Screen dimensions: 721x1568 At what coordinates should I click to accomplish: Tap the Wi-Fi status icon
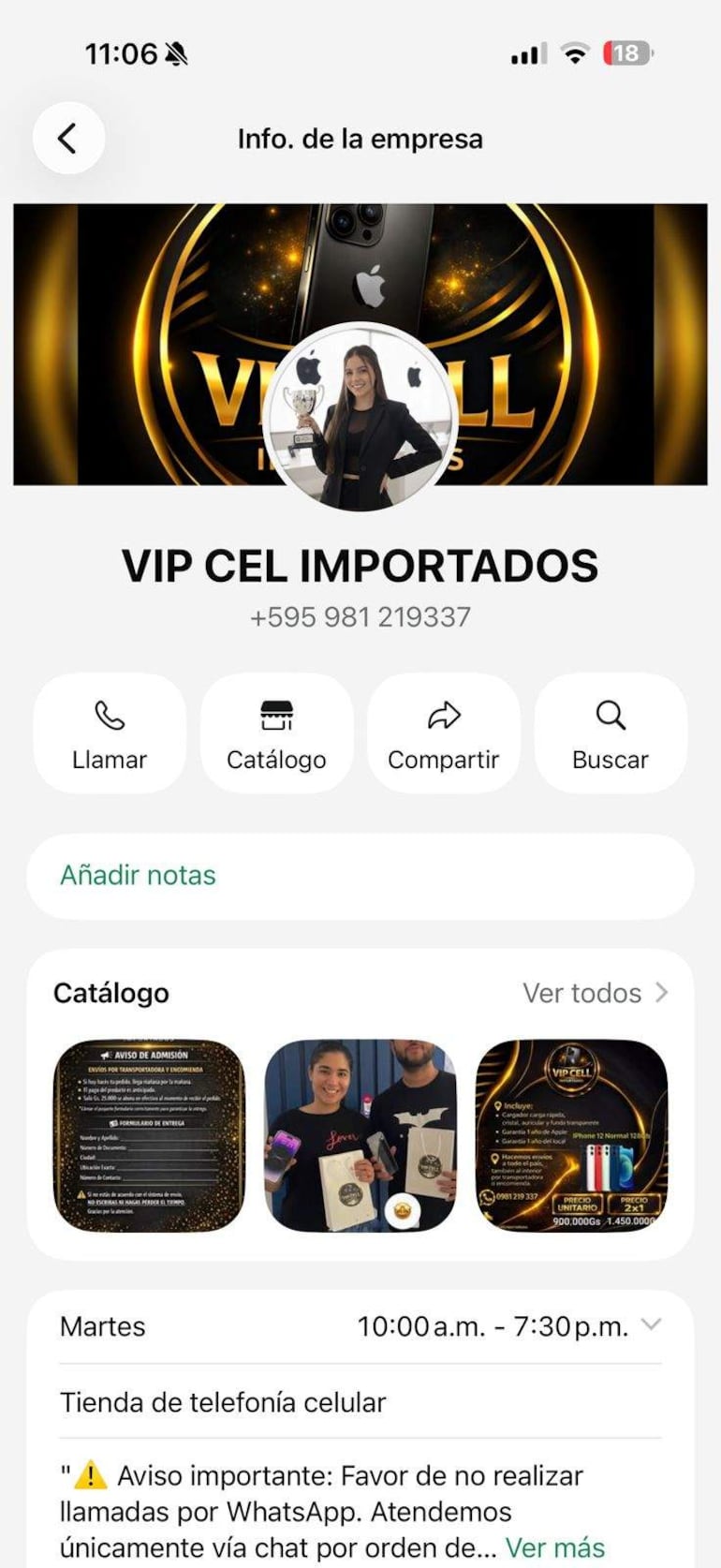(x=574, y=53)
